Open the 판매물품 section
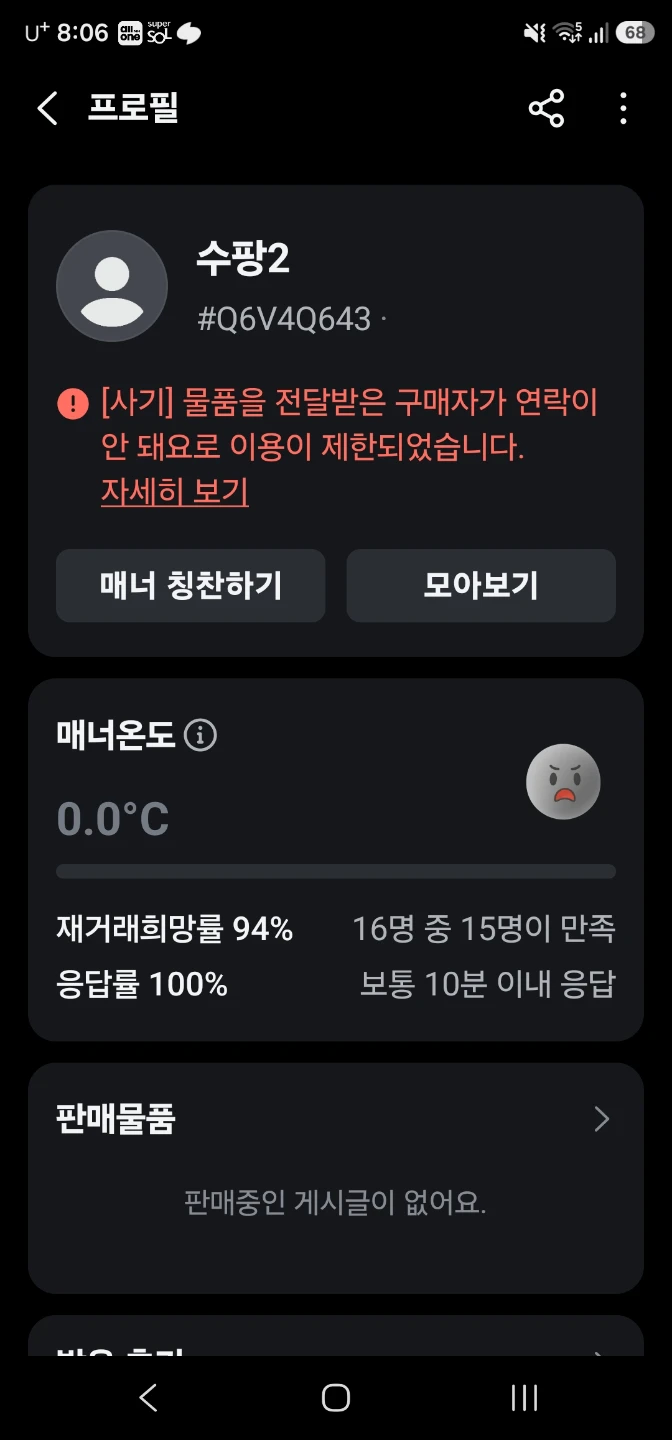672x1440 pixels. coord(336,1118)
